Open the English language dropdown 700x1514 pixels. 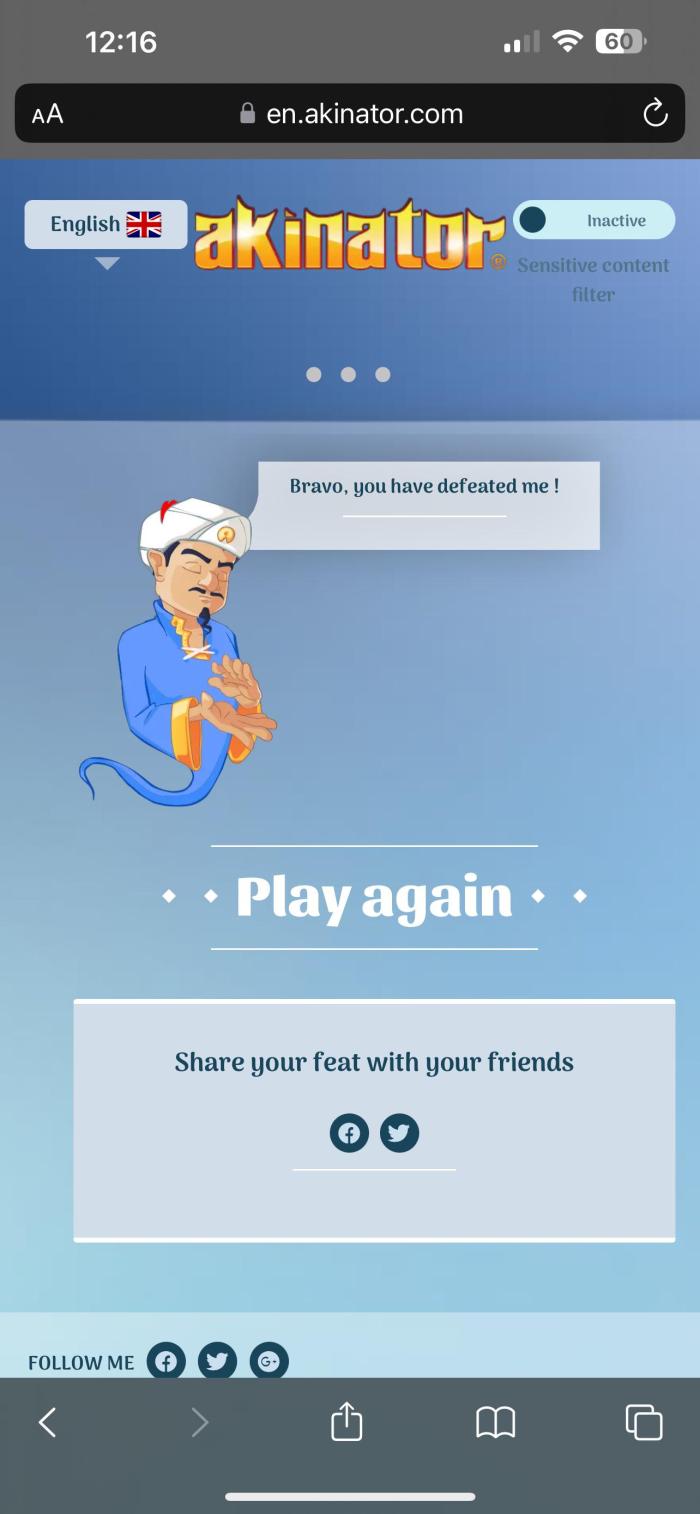coord(105,225)
